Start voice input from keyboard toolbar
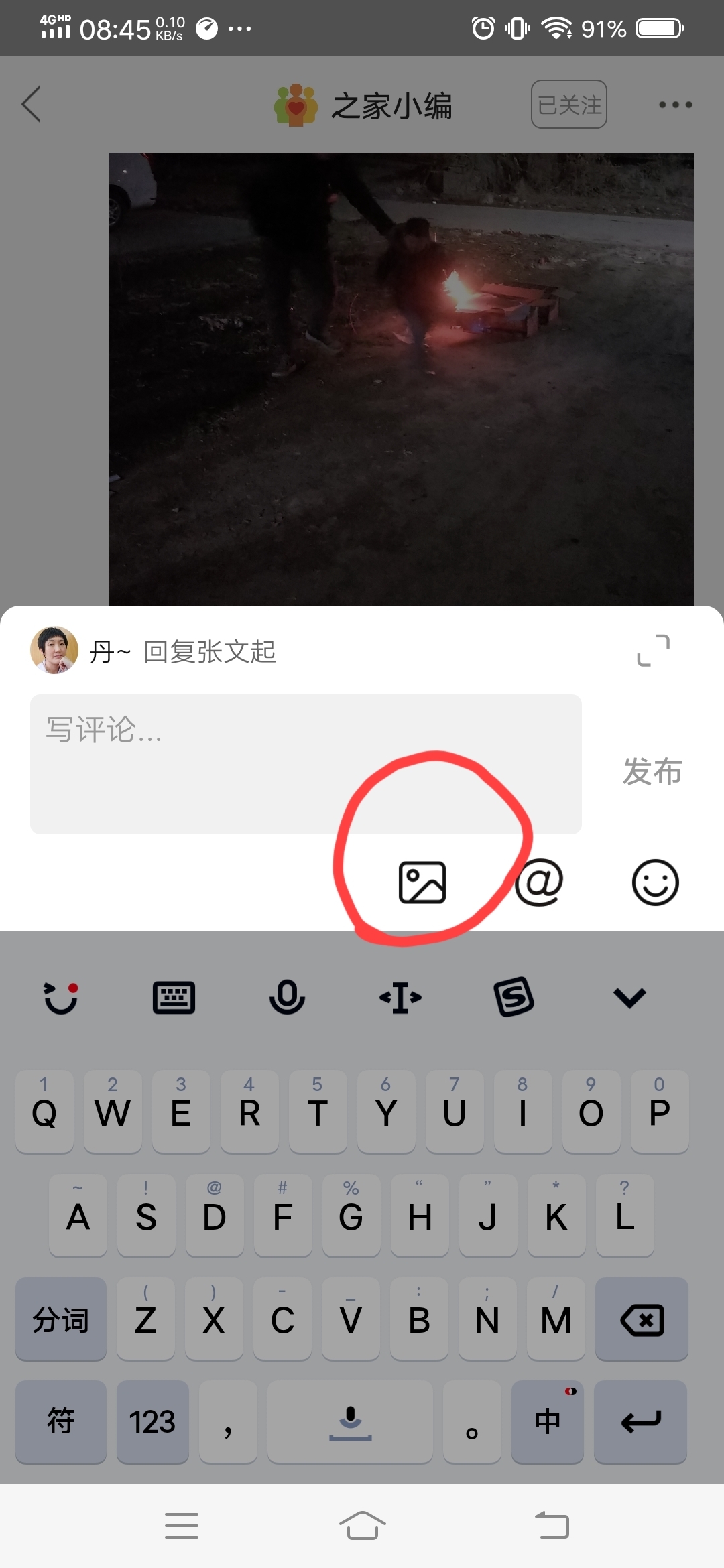The width and height of the screenshot is (724, 1568). tap(287, 997)
